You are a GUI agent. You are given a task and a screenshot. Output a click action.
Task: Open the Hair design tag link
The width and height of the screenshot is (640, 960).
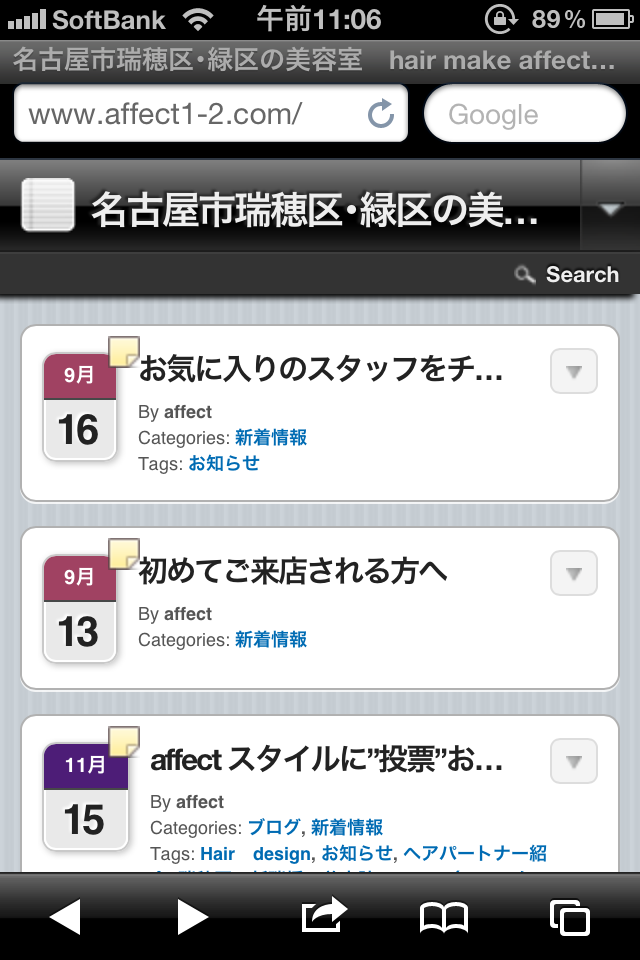255,854
